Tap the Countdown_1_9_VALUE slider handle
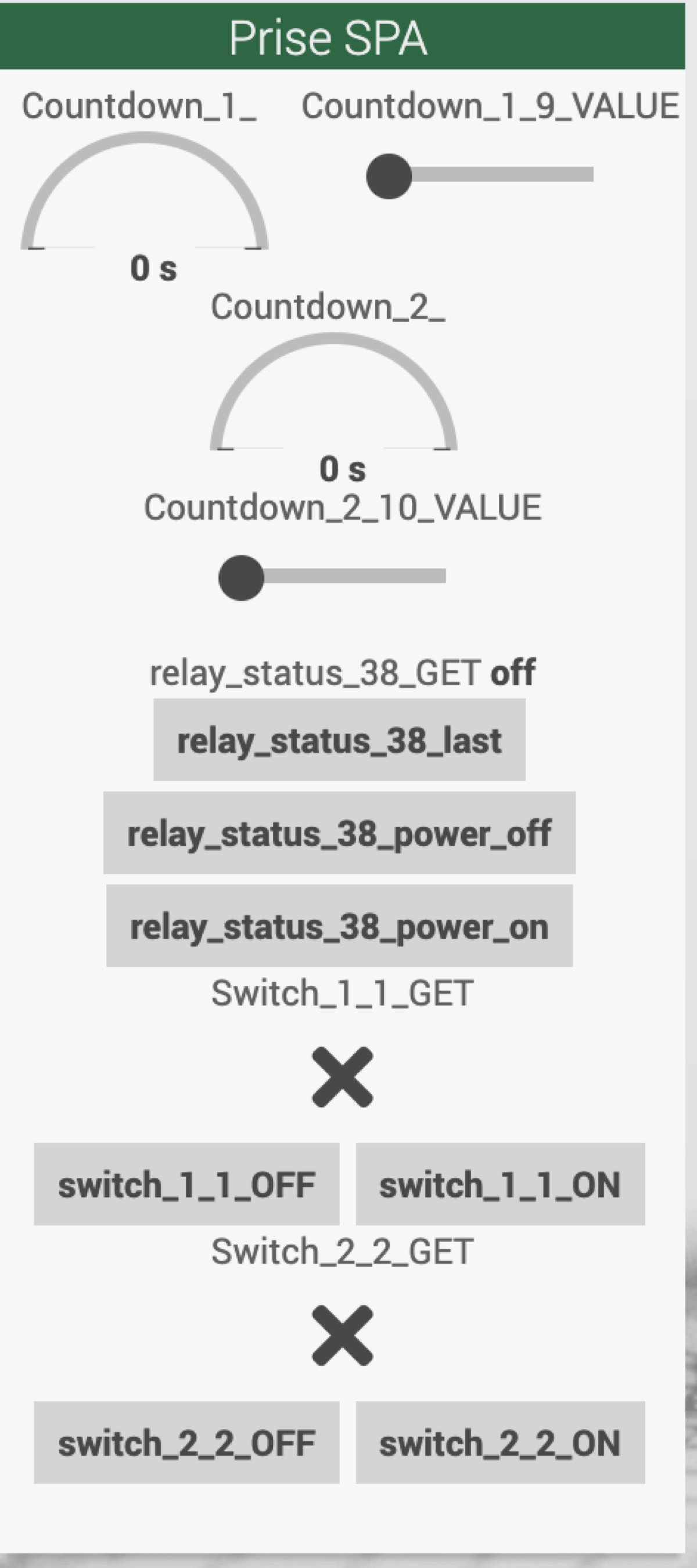Image resolution: width=697 pixels, height=1568 pixels. (389, 176)
